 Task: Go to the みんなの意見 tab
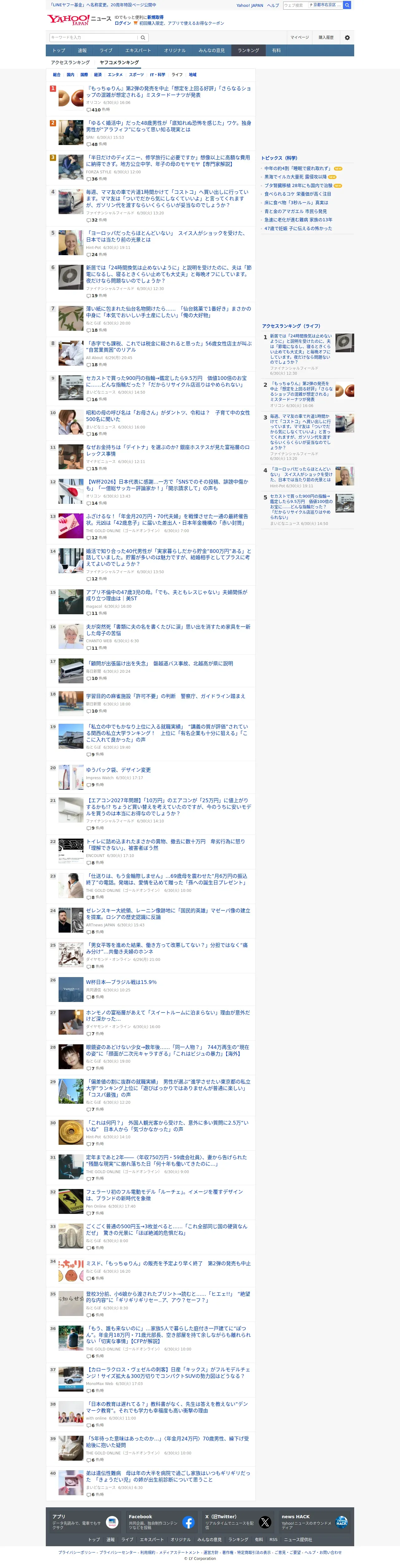(212, 50)
